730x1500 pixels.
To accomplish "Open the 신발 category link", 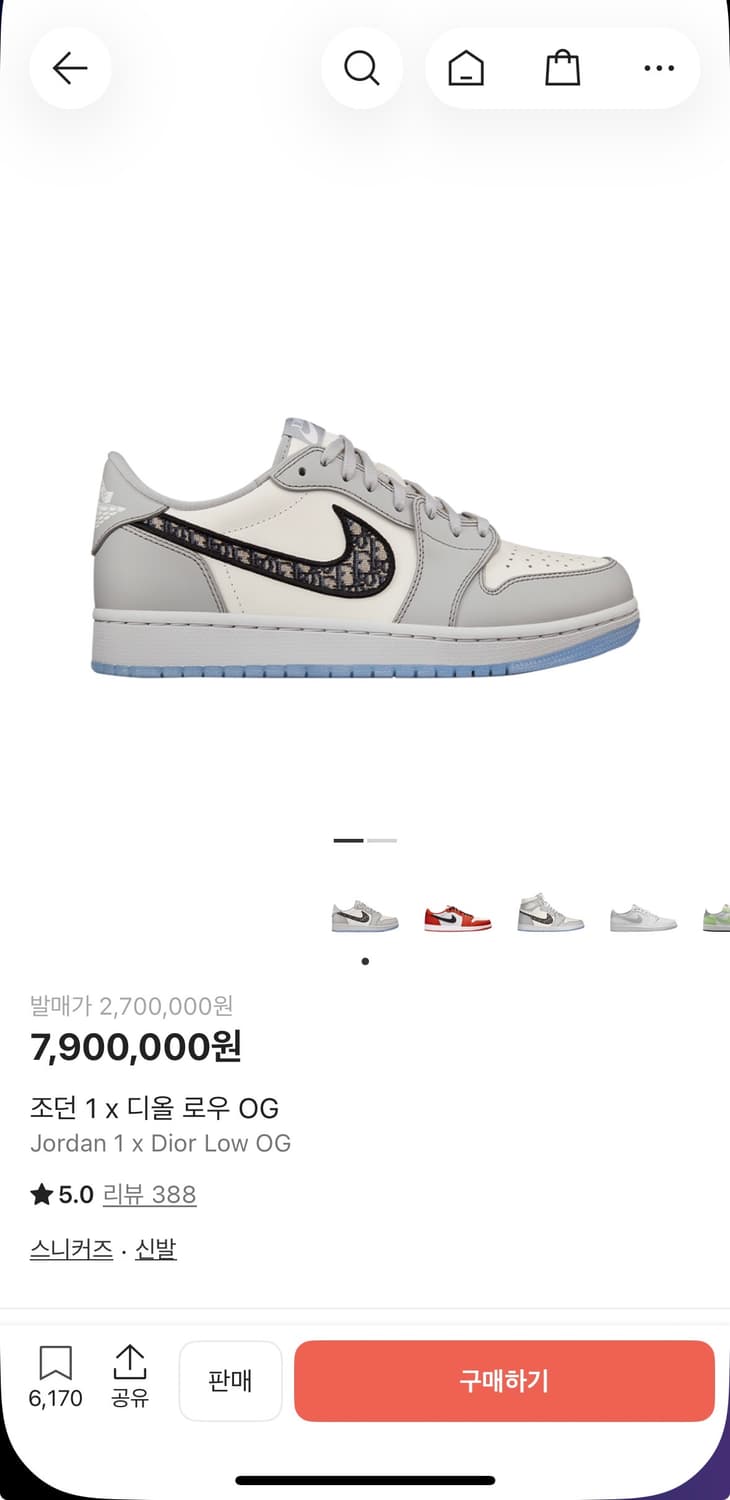I will (x=157, y=1248).
